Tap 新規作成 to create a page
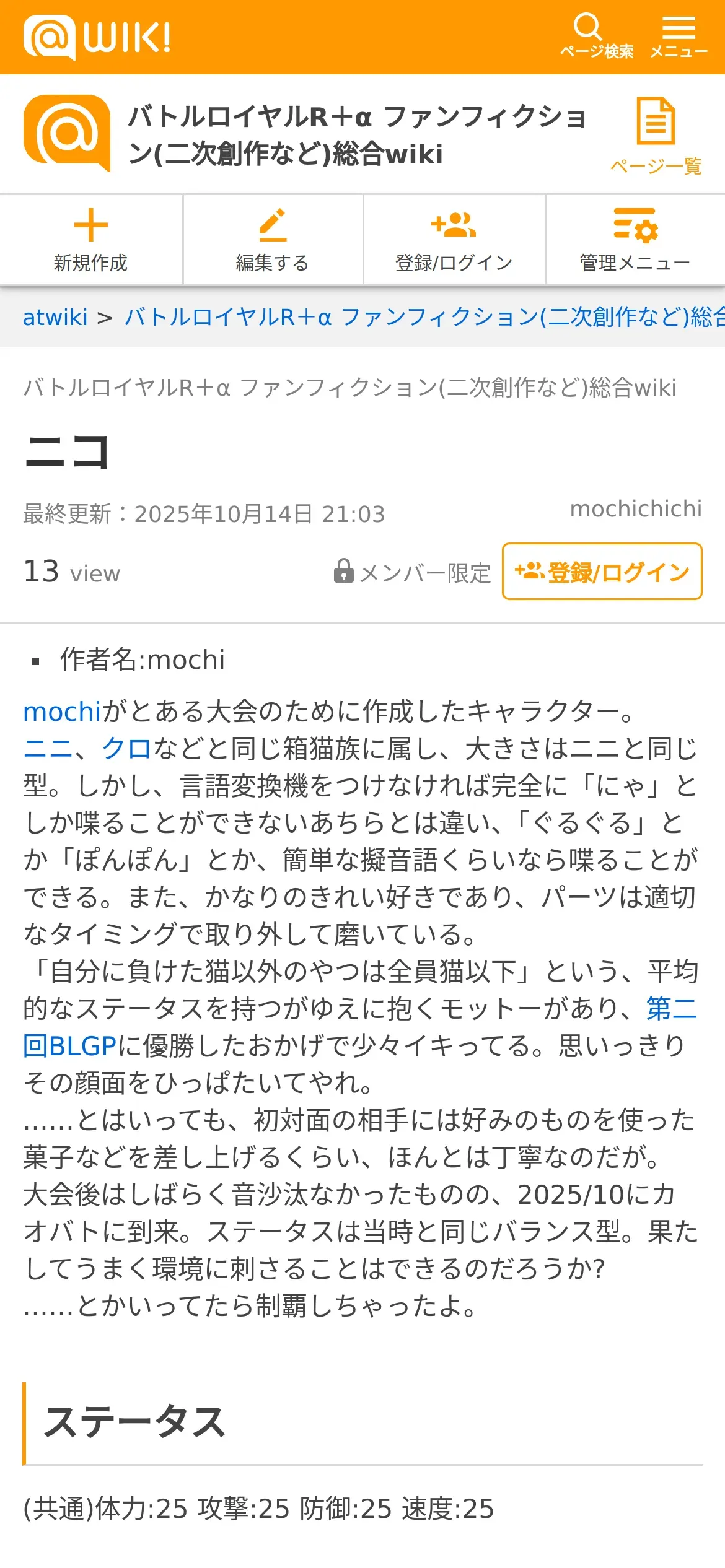 point(90,240)
